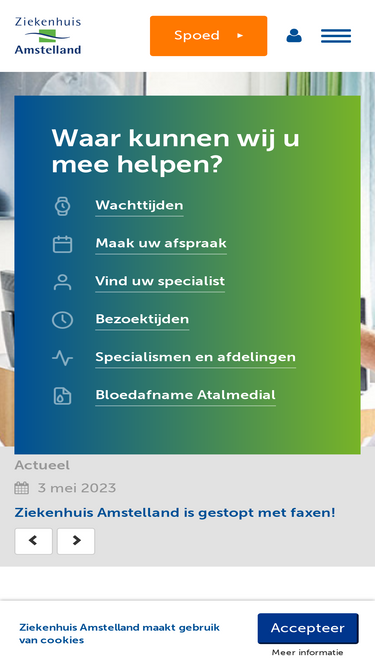Open Bloedafname Atalmedial link
Viewport: 375px width, 667px height.
click(185, 395)
